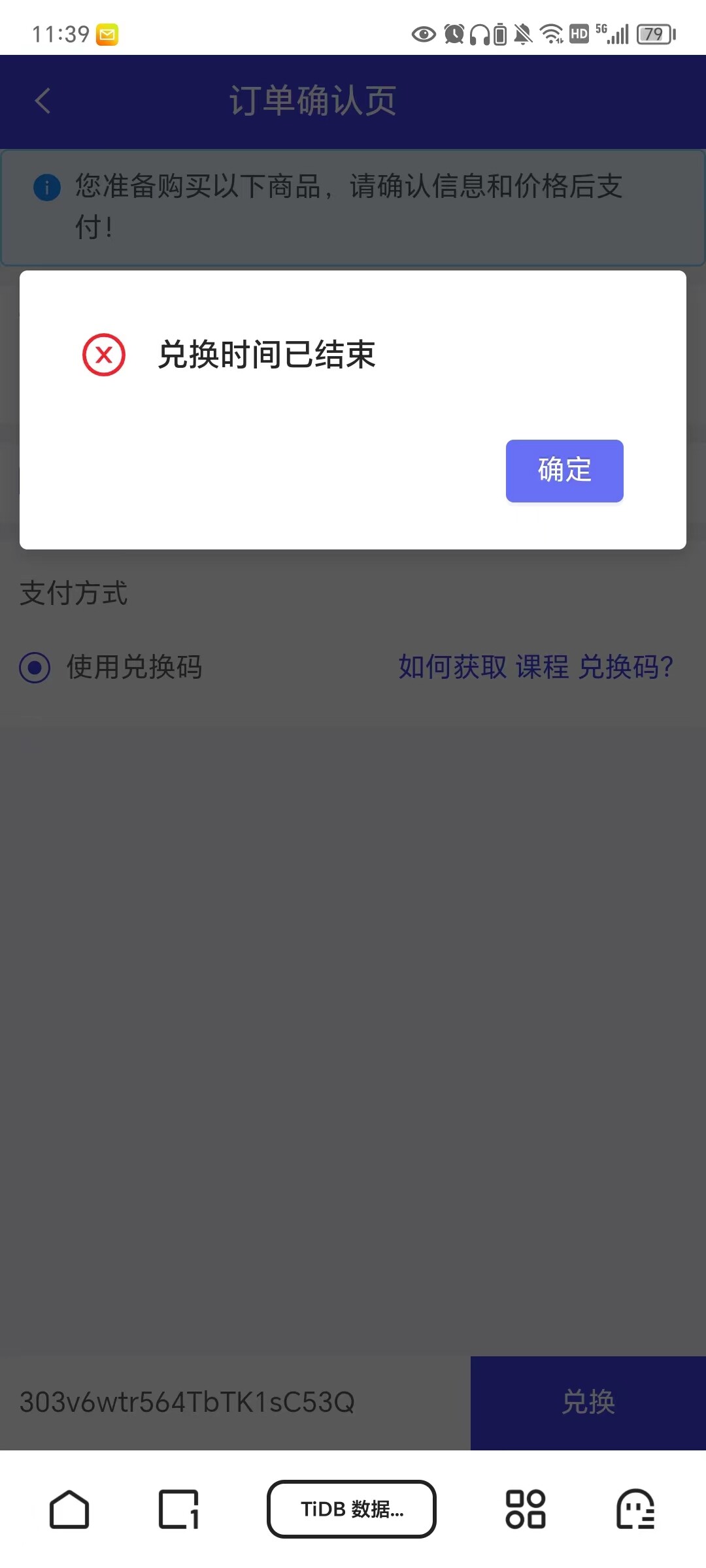The width and height of the screenshot is (706, 1568).
Task: Go to the browser home page
Action: click(x=69, y=1509)
